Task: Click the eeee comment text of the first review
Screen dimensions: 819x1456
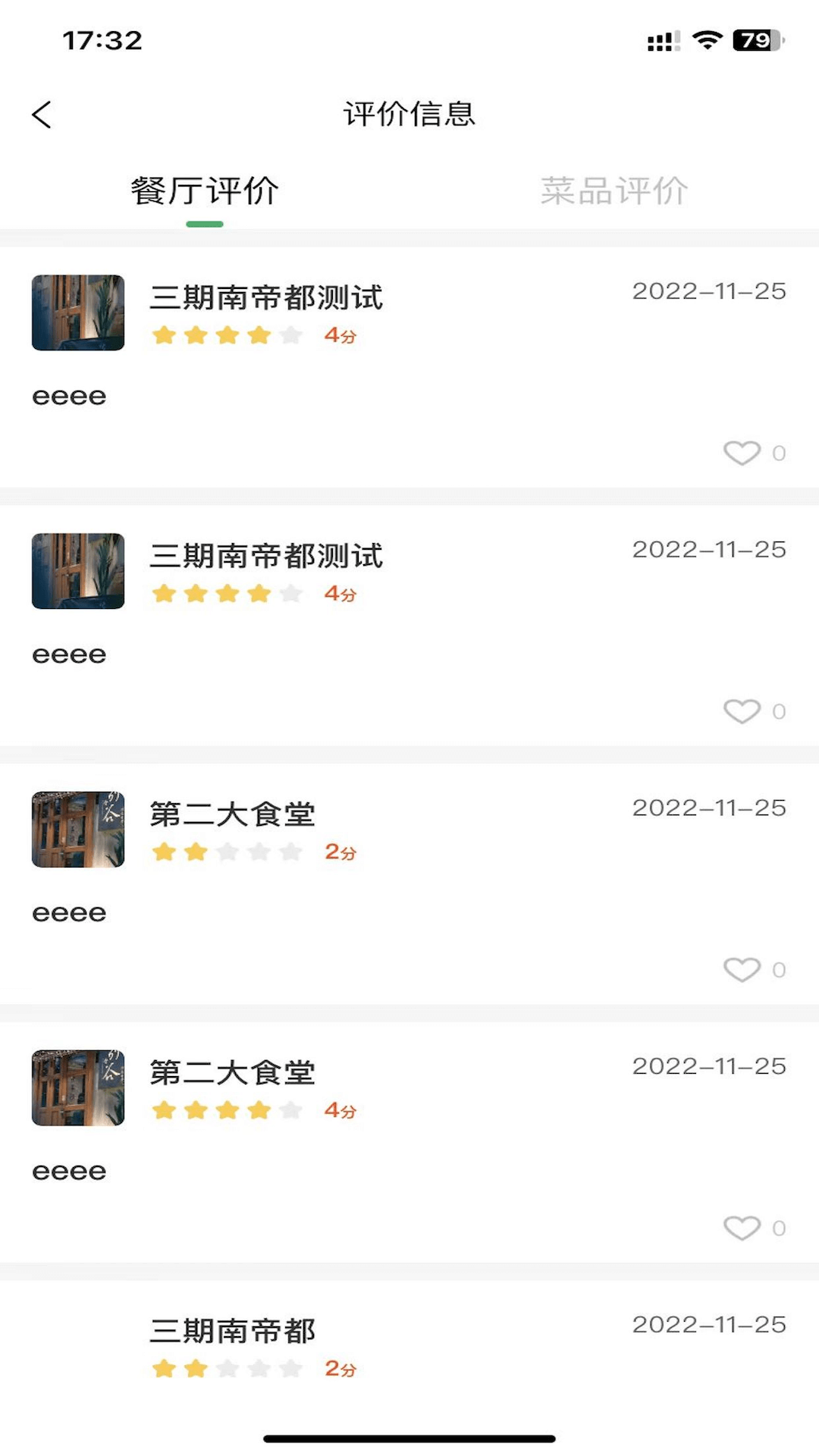Action: pyautogui.click(x=71, y=395)
